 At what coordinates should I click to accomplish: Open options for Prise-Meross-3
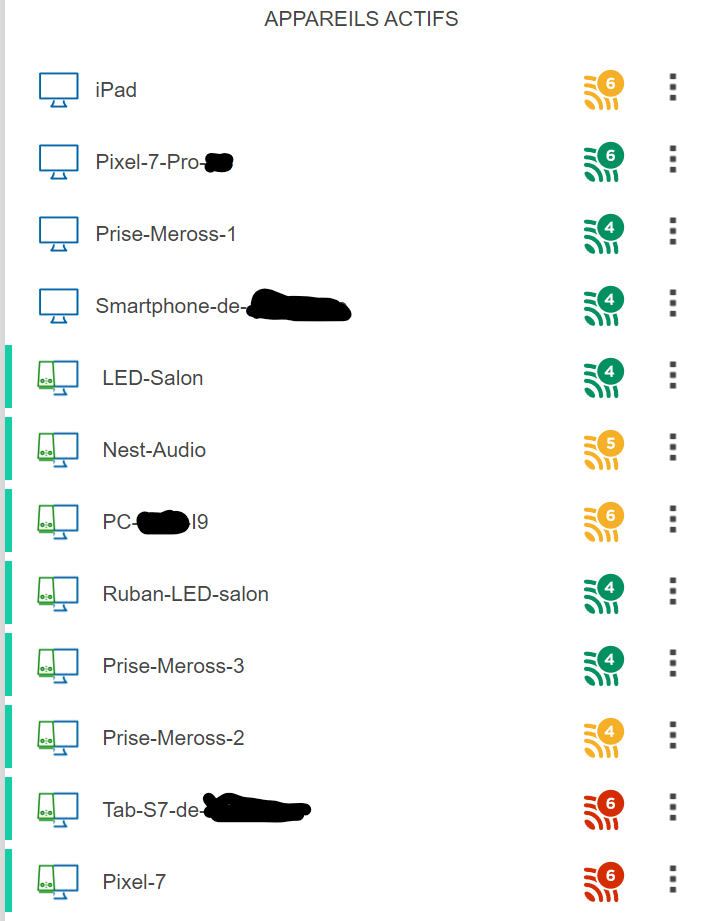(673, 664)
